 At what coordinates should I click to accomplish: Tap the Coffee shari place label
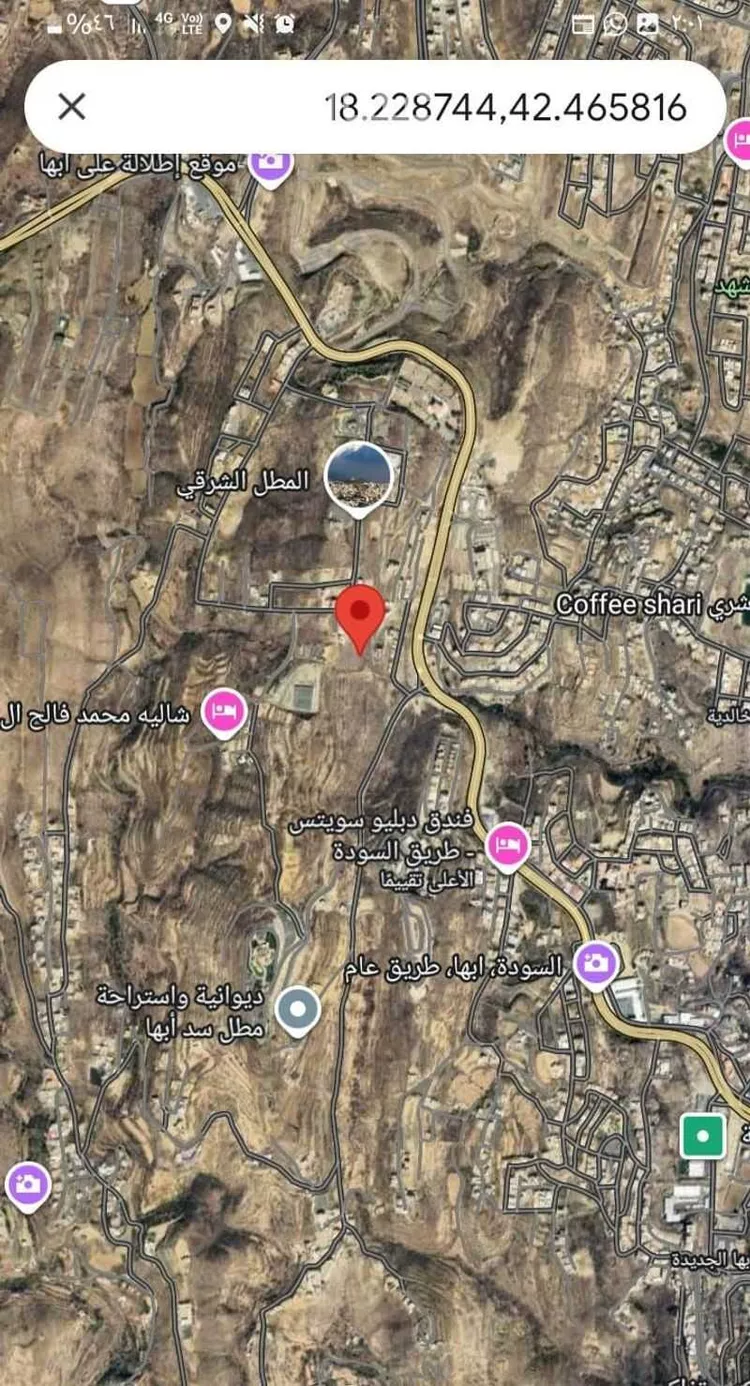pyautogui.click(x=628, y=605)
